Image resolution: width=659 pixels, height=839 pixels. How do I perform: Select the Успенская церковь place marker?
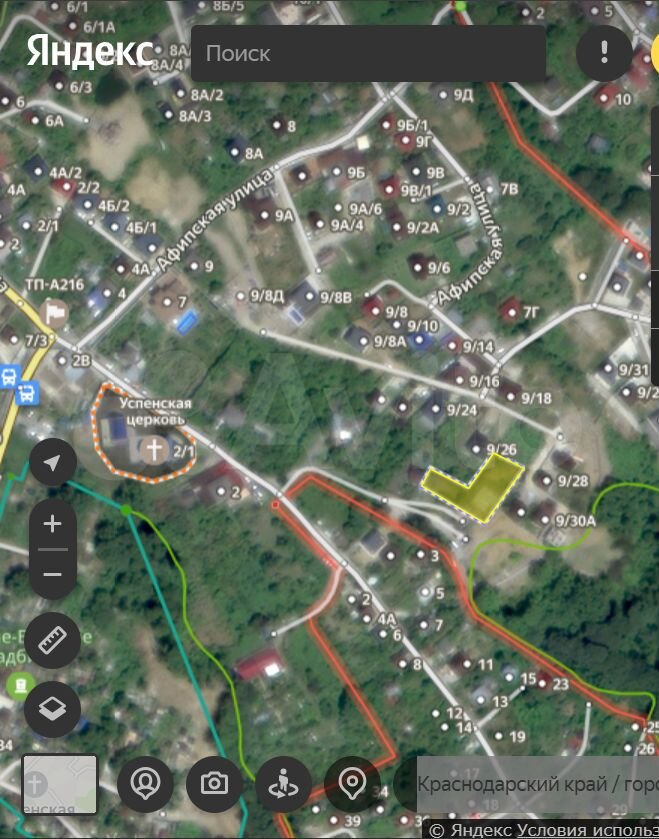pyautogui.click(x=155, y=449)
